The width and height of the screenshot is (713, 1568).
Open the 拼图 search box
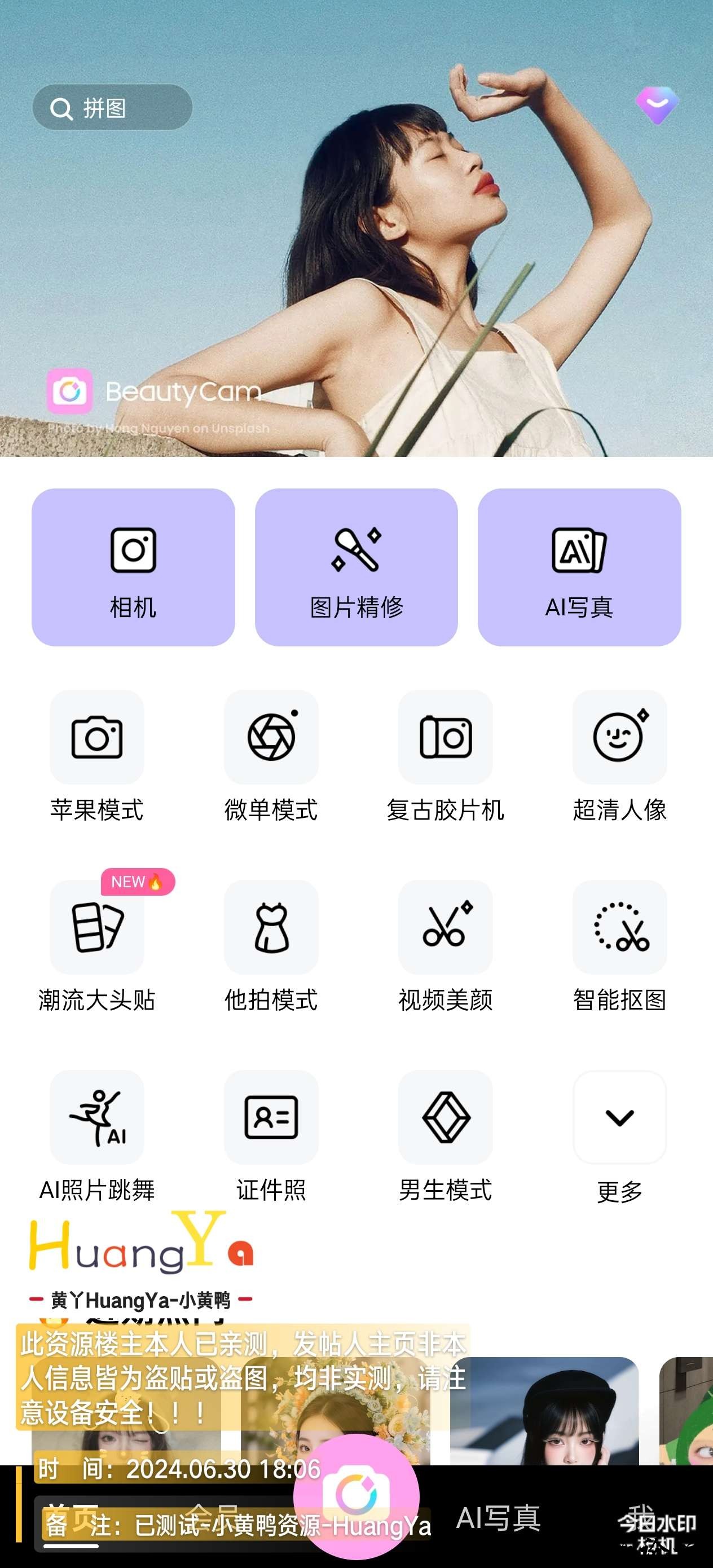coord(112,108)
